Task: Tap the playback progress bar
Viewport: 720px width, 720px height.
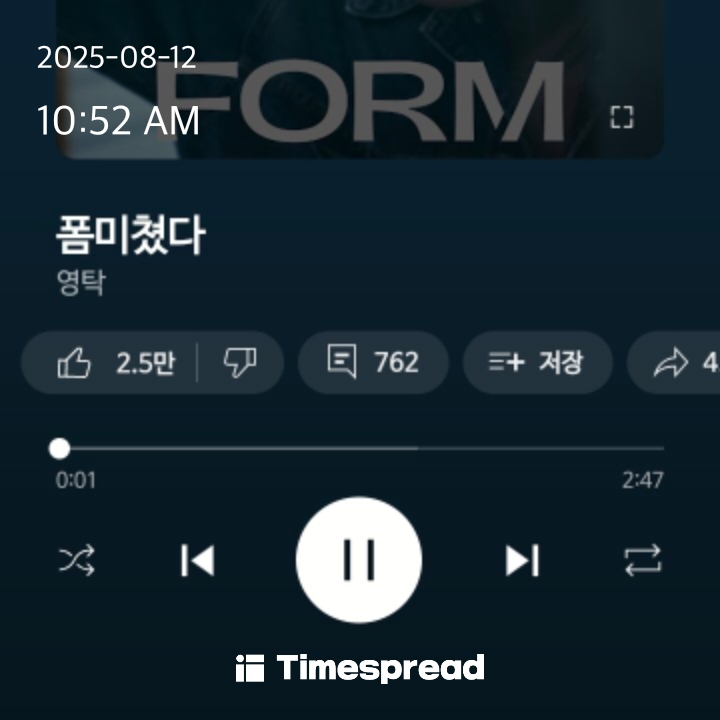Action: [x=360, y=448]
